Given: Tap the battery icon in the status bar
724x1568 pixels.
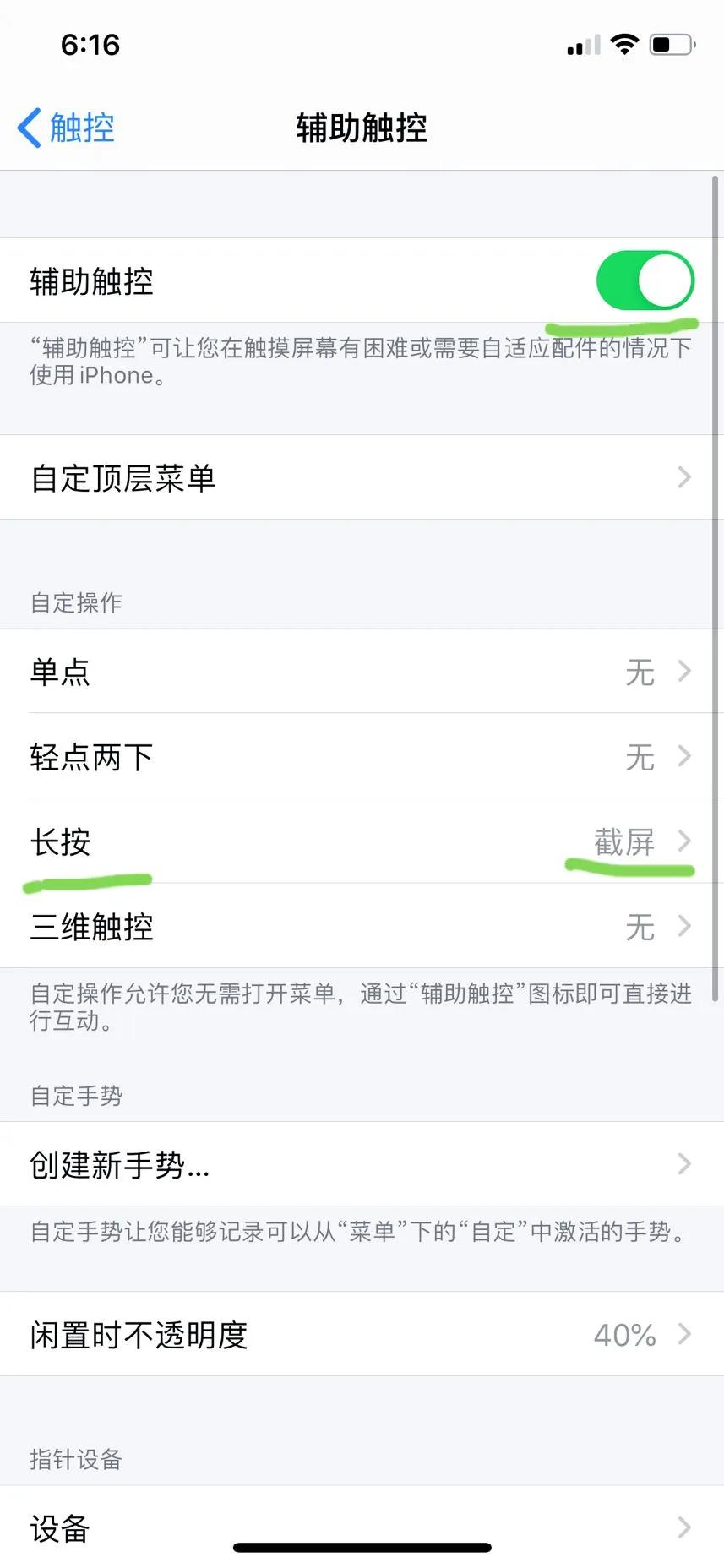Looking at the screenshot, I should point(672,44).
